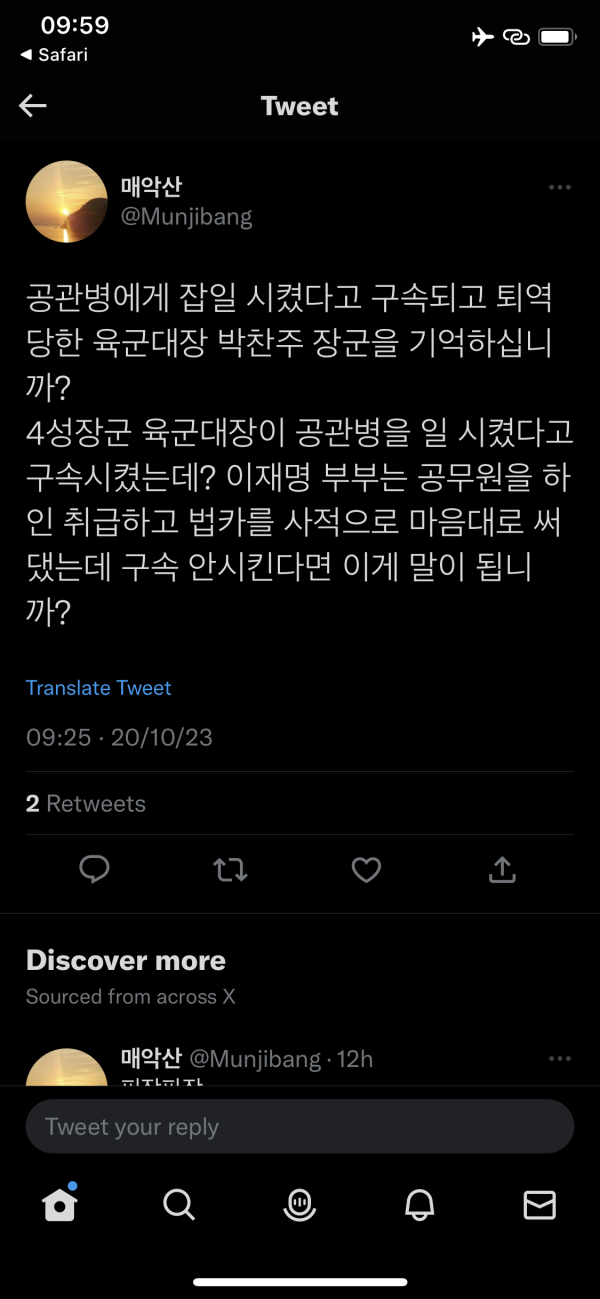The height and width of the screenshot is (1299, 600).
Task: Open the Messages tab
Action: pyautogui.click(x=540, y=1205)
